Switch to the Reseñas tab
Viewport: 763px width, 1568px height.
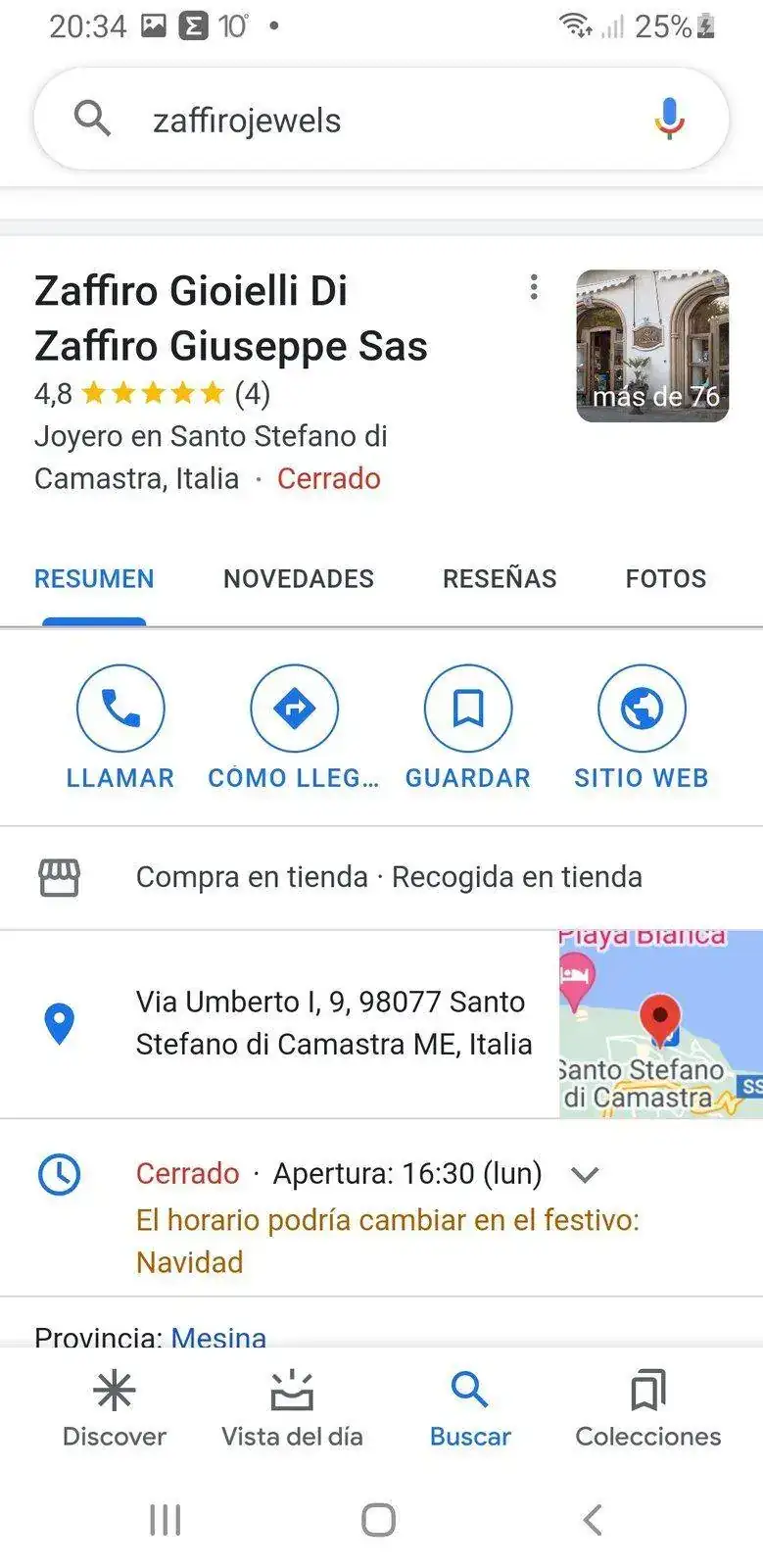point(500,579)
